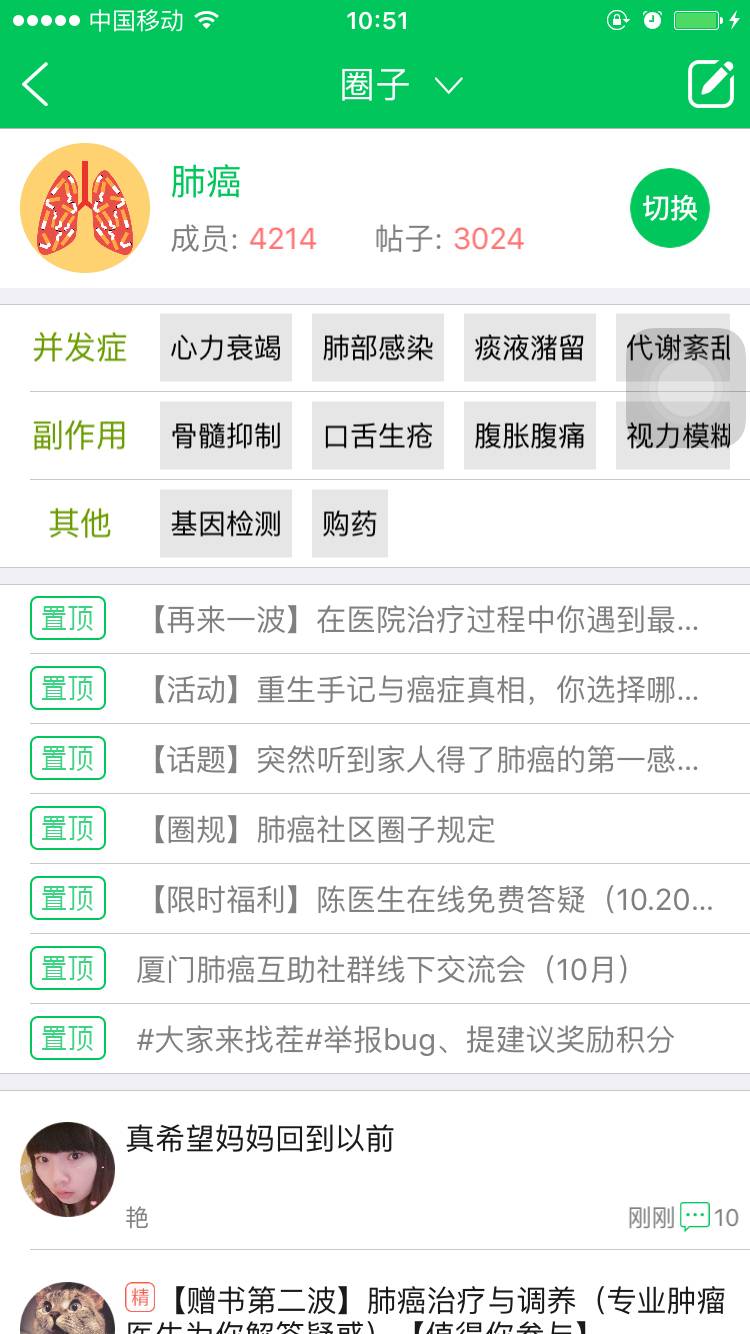Compose a new post with the edit icon
This screenshot has height=1334, width=750.
tap(711, 84)
